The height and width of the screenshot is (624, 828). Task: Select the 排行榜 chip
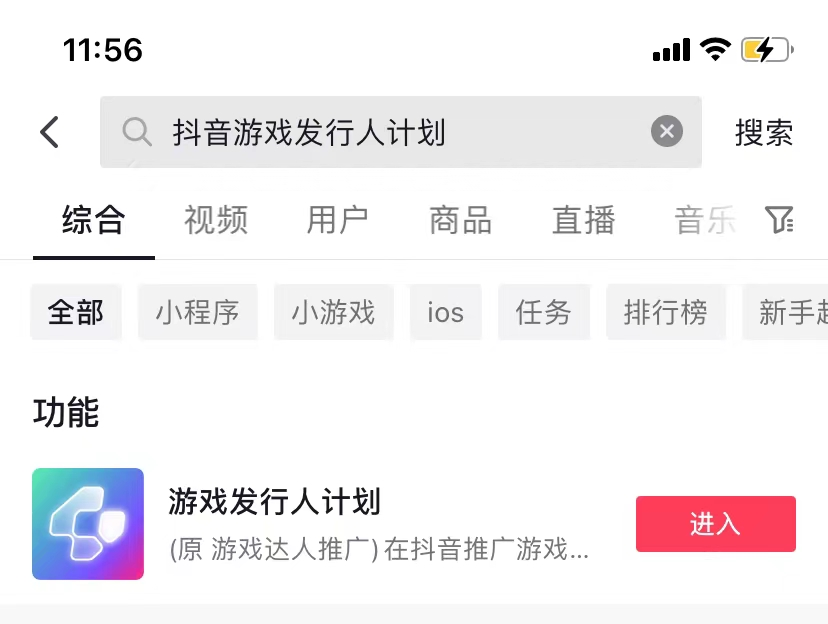[x=665, y=313]
